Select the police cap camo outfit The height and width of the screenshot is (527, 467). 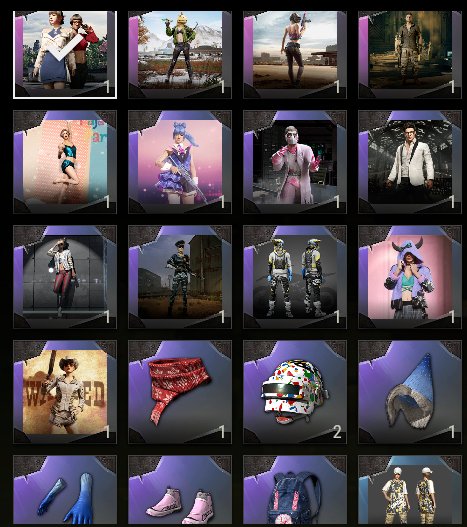[180, 277]
